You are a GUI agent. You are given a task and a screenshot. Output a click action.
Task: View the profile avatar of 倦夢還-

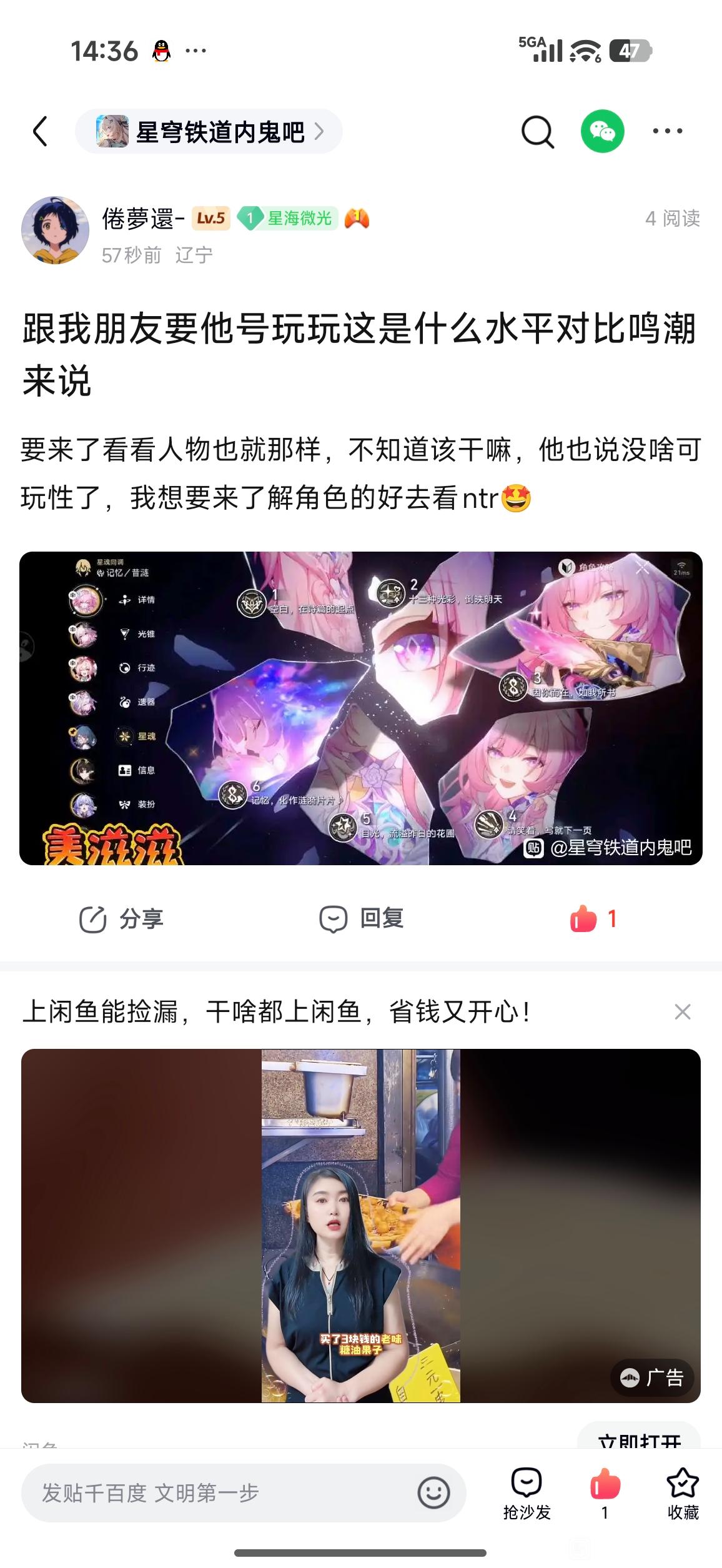[55, 231]
